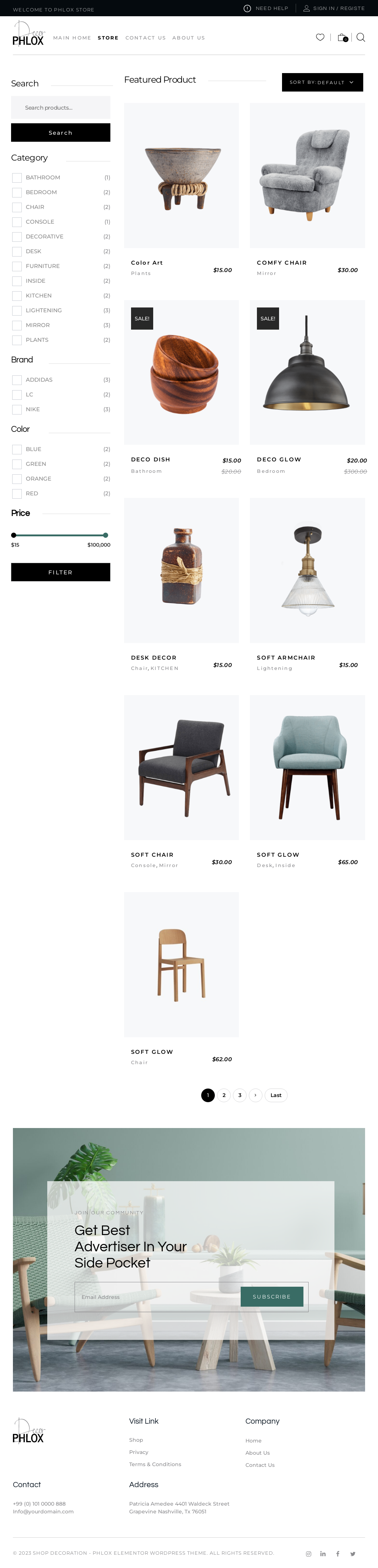
Task: Check the Green color filter
Action: pyautogui.click(x=17, y=464)
